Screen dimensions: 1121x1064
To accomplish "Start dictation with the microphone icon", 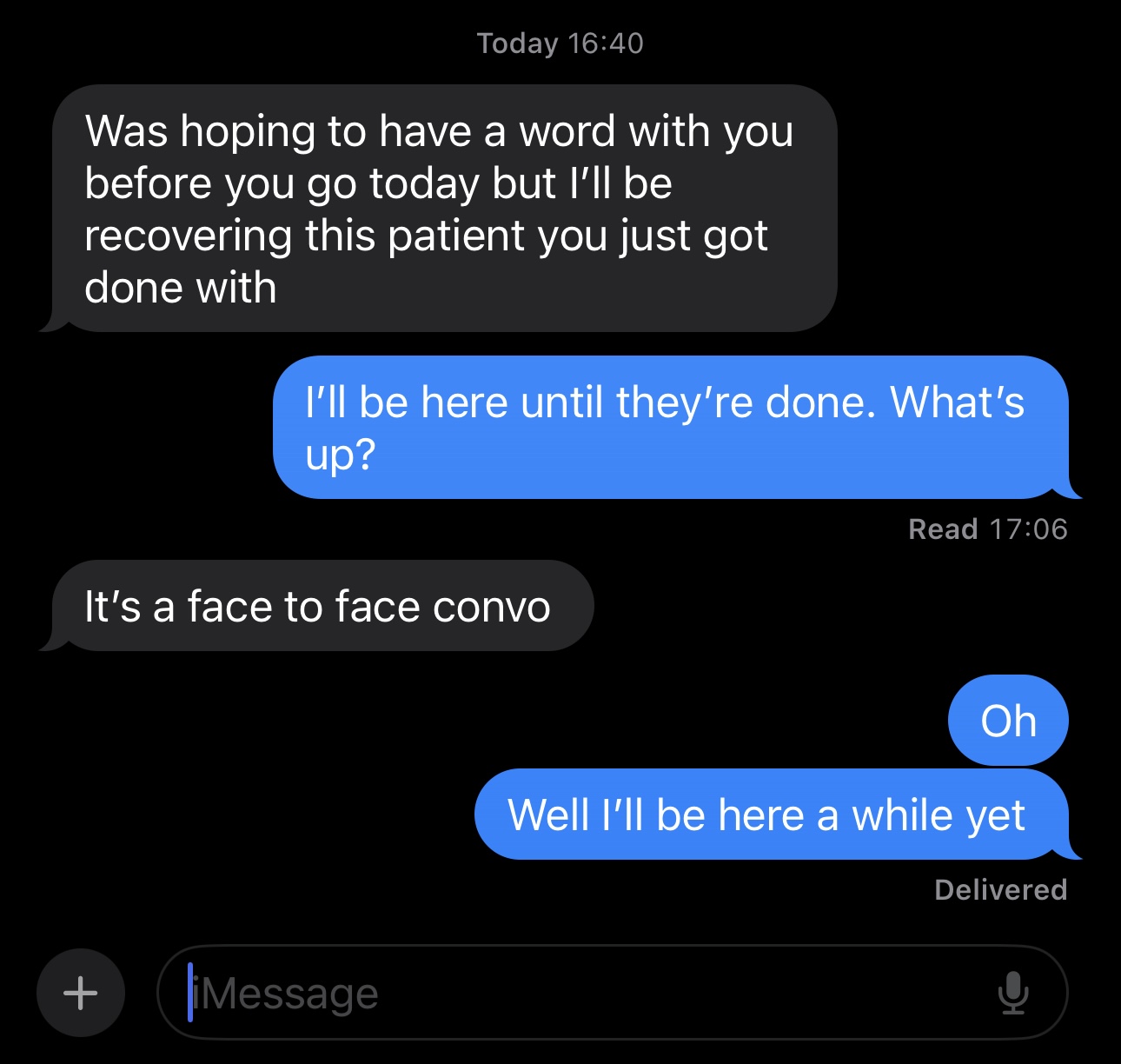I will (1013, 993).
